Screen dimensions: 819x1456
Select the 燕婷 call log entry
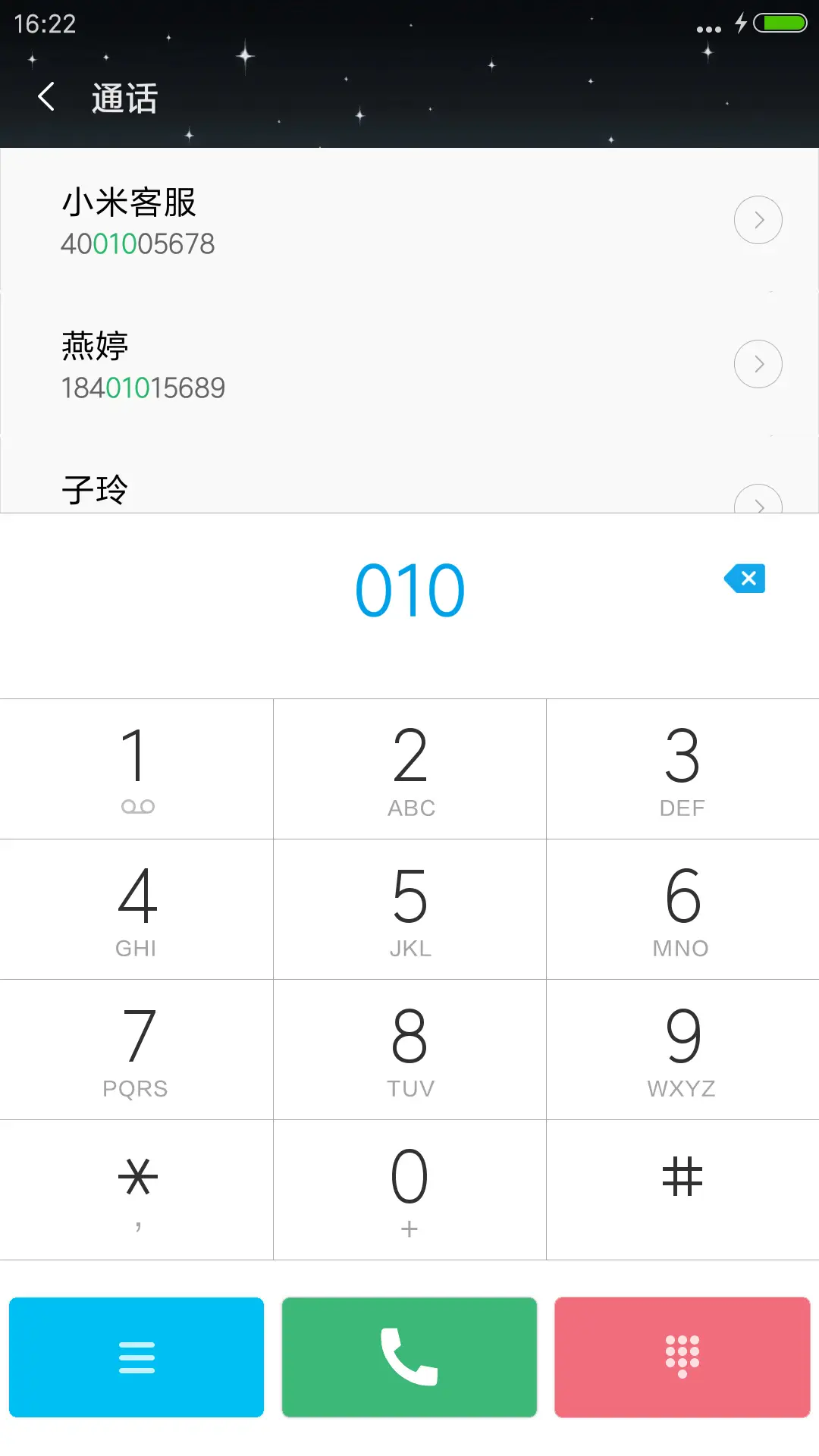pyautogui.click(x=303, y=365)
